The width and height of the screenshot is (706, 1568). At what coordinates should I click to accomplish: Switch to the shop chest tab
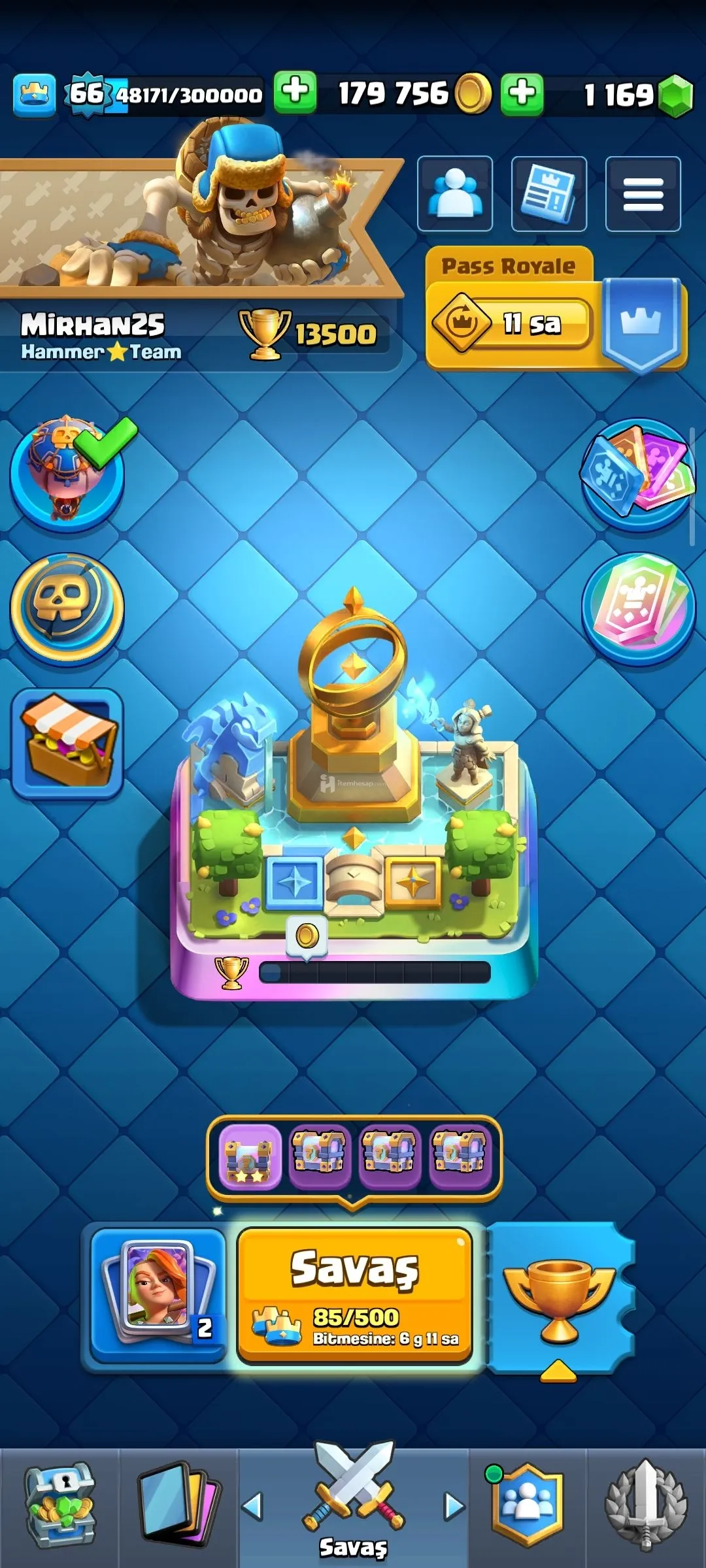(60, 1506)
